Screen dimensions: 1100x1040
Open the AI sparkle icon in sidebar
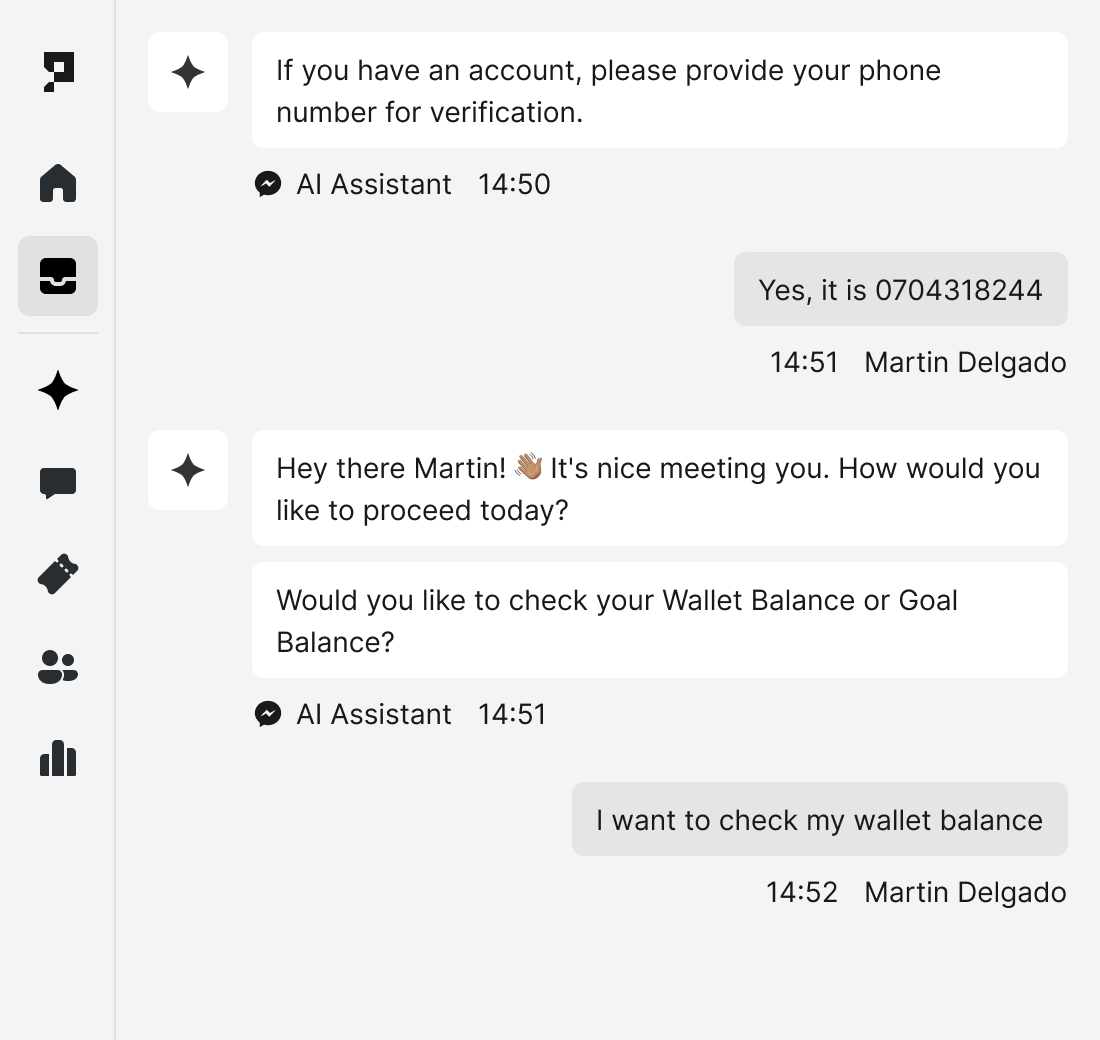coord(58,390)
